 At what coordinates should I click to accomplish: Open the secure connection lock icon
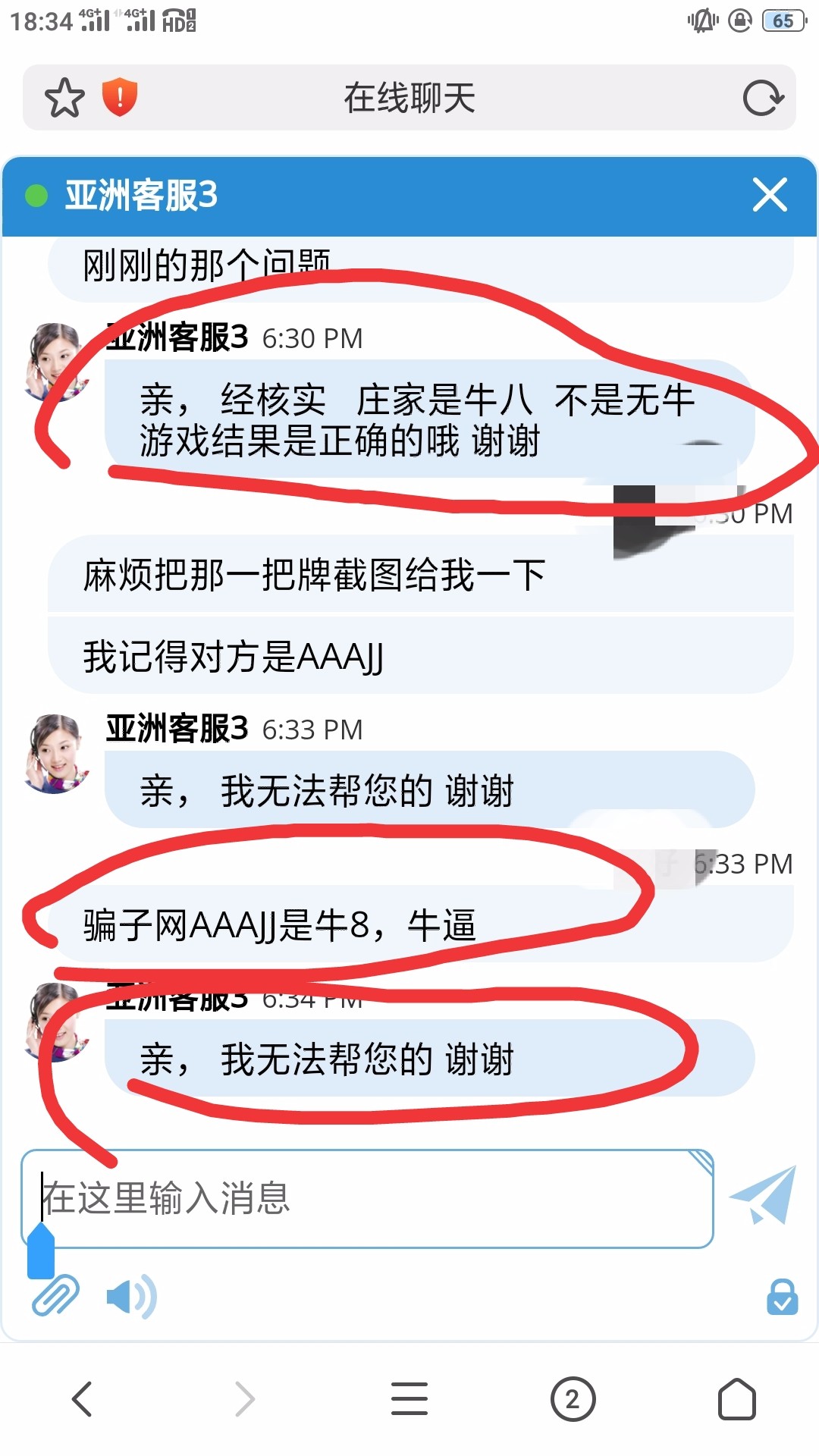point(782,1297)
